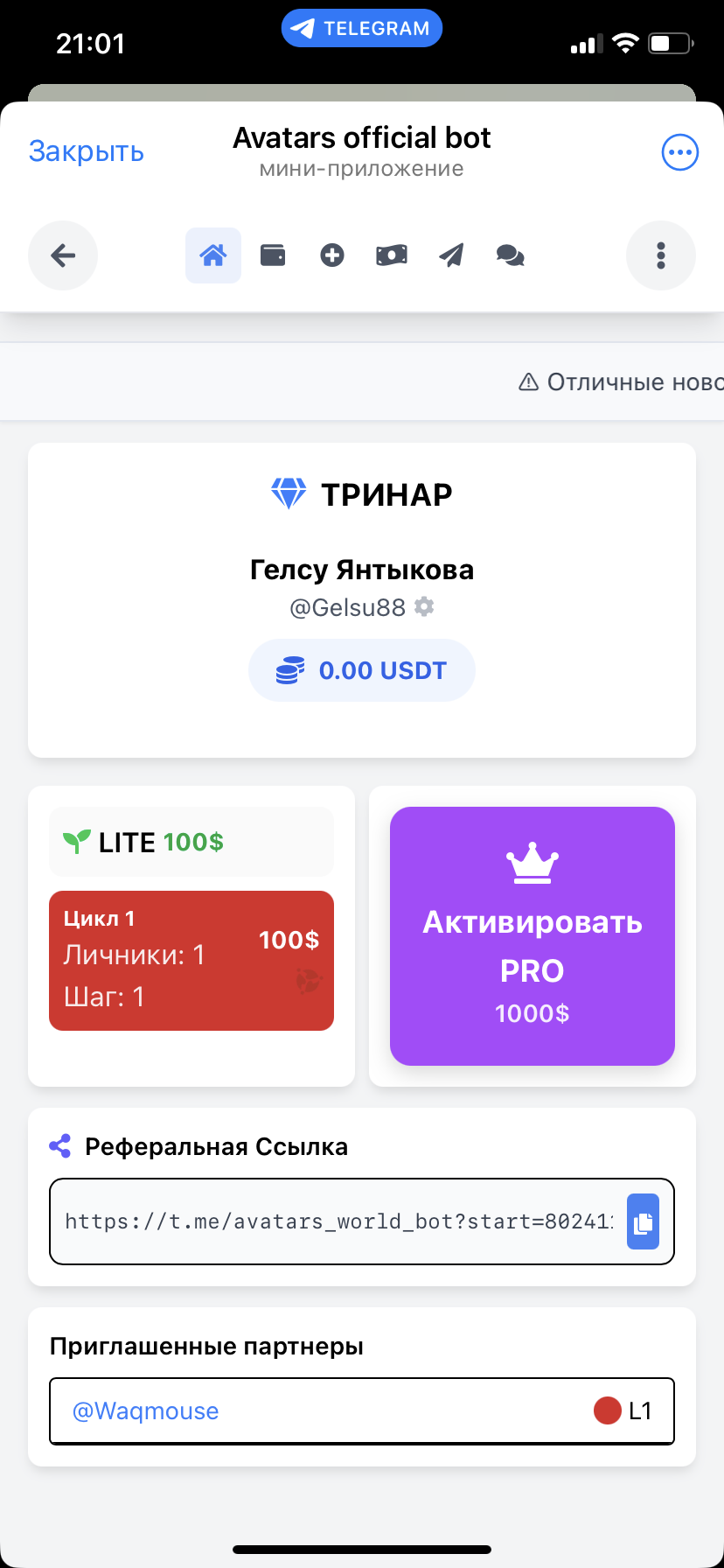The width and height of the screenshot is (724, 1568).
Task: Tap the 0.00 USDT balance chip
Action: (362, 670)
